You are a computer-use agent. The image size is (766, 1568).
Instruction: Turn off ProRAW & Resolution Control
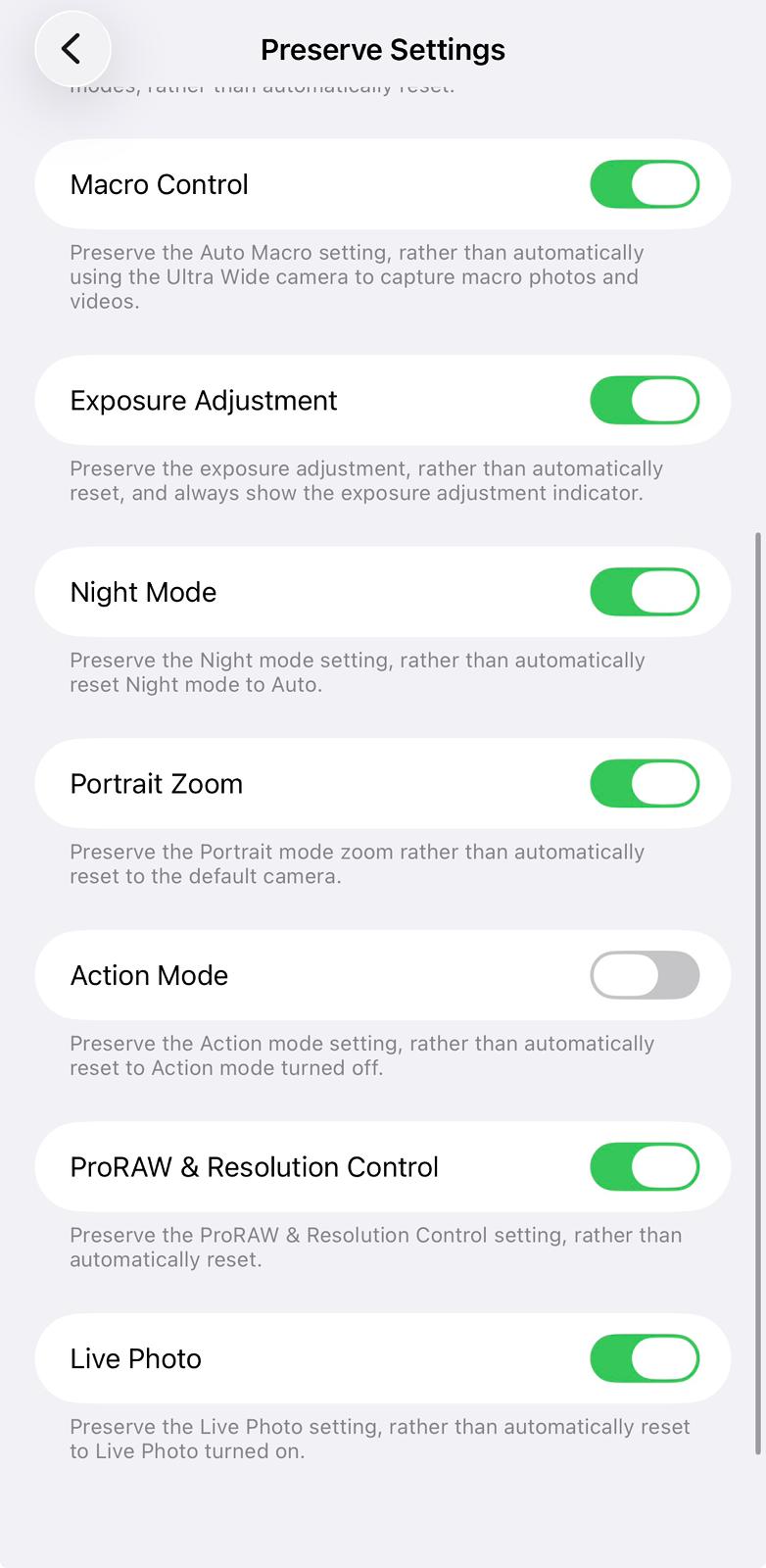coord(644,1167)
